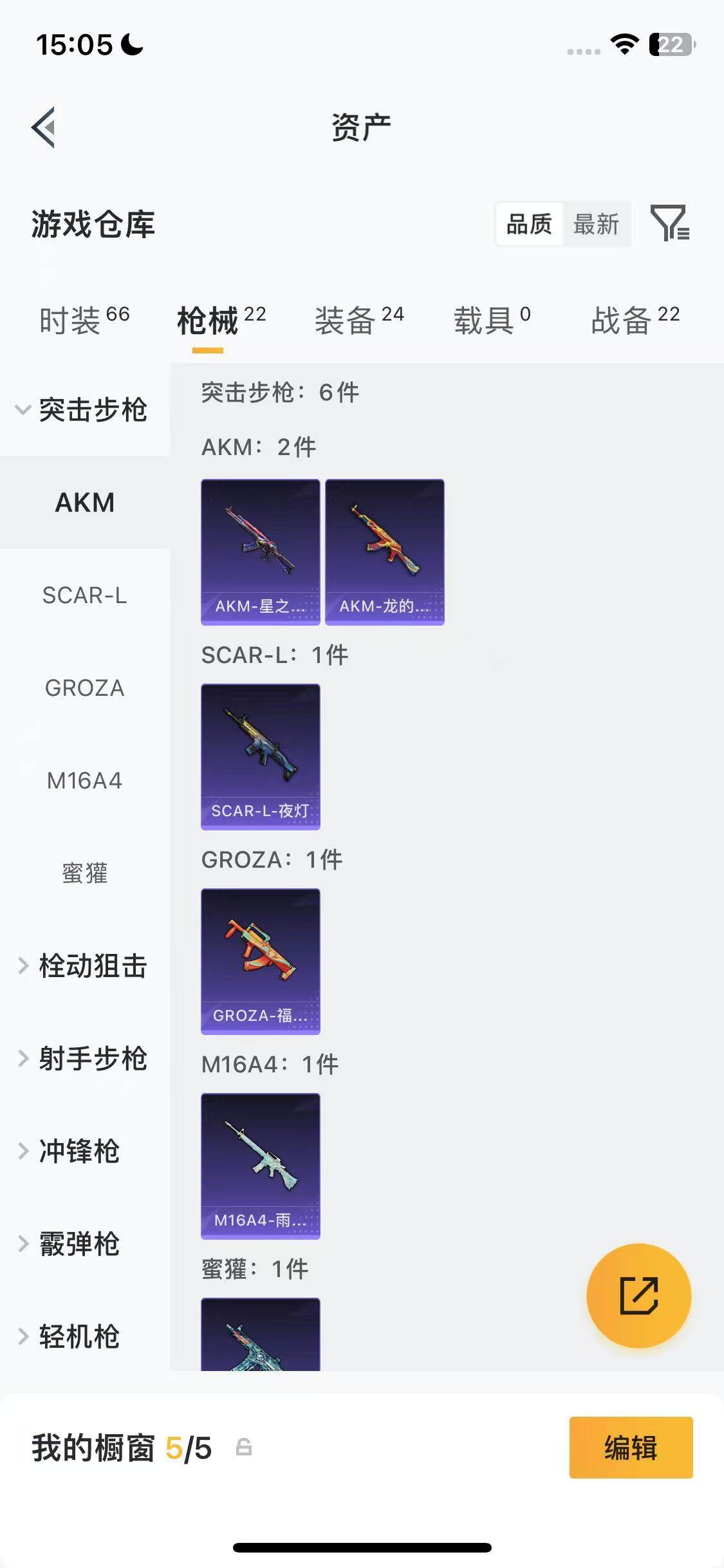This screenshot has height=1568, width=724.
Task: Switch to the 战备 tab
Action: coord(635,320)
